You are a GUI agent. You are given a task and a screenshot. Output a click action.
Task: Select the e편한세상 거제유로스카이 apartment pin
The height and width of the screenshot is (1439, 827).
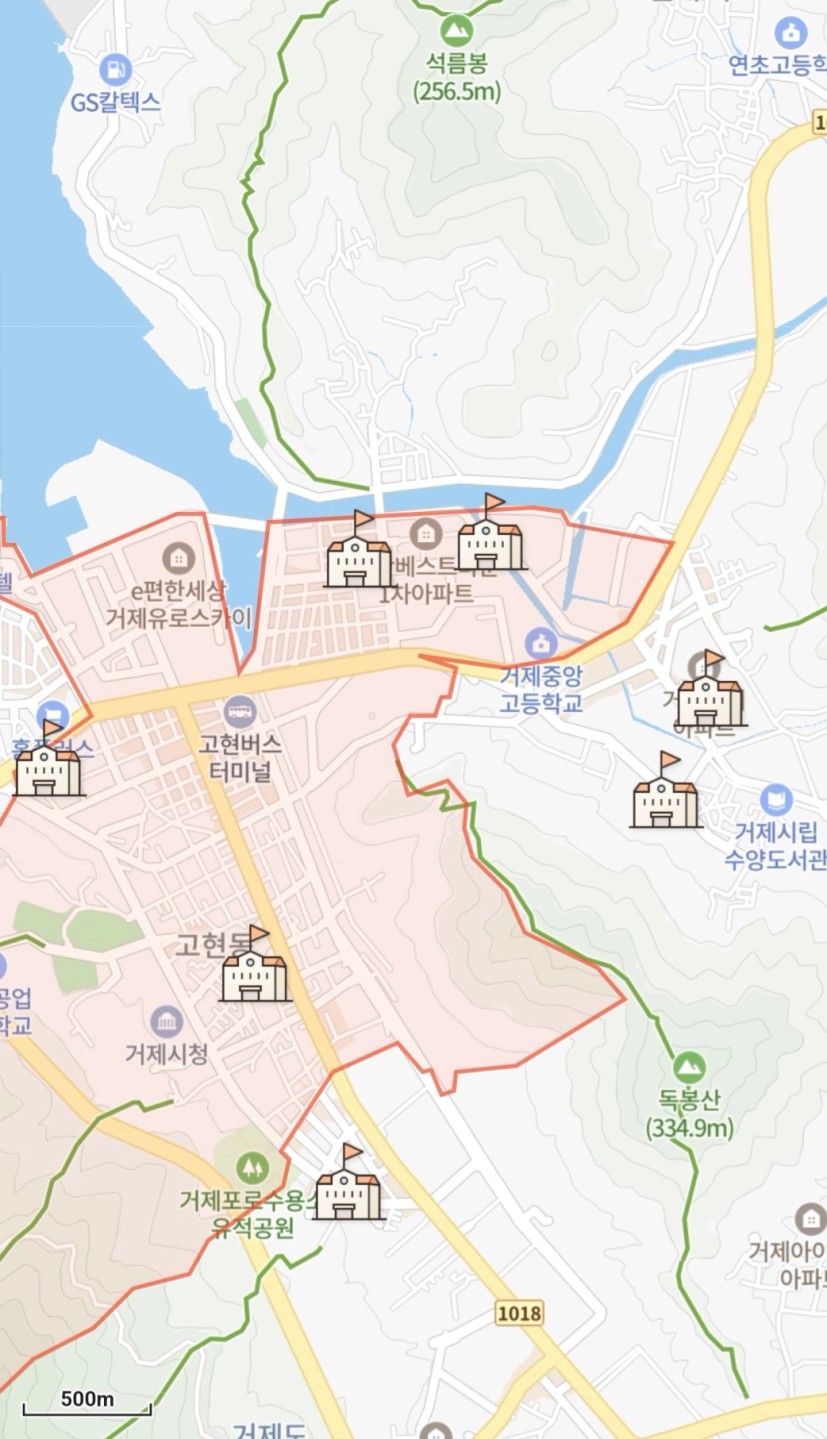(180, 556)
